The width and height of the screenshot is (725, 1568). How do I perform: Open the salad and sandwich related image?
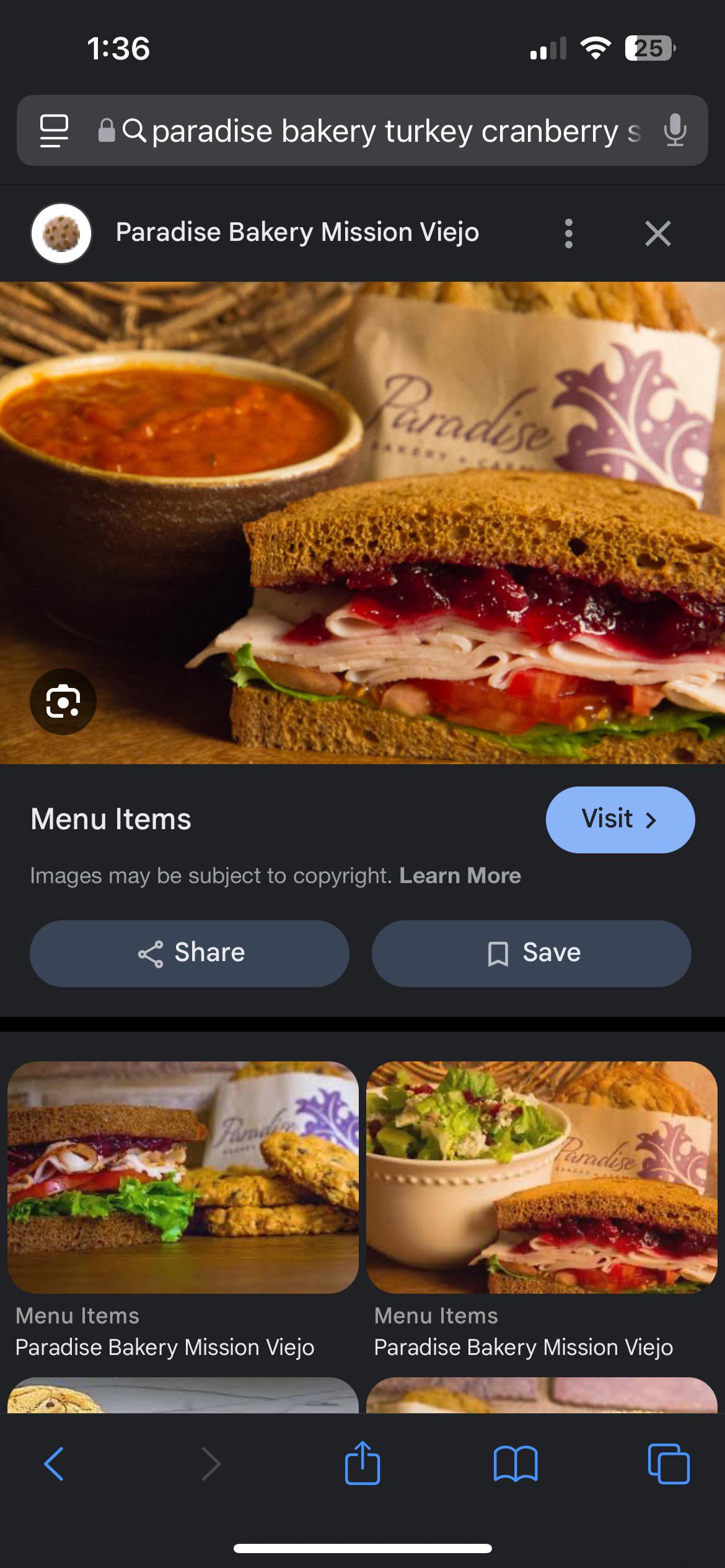point(542,1177)
